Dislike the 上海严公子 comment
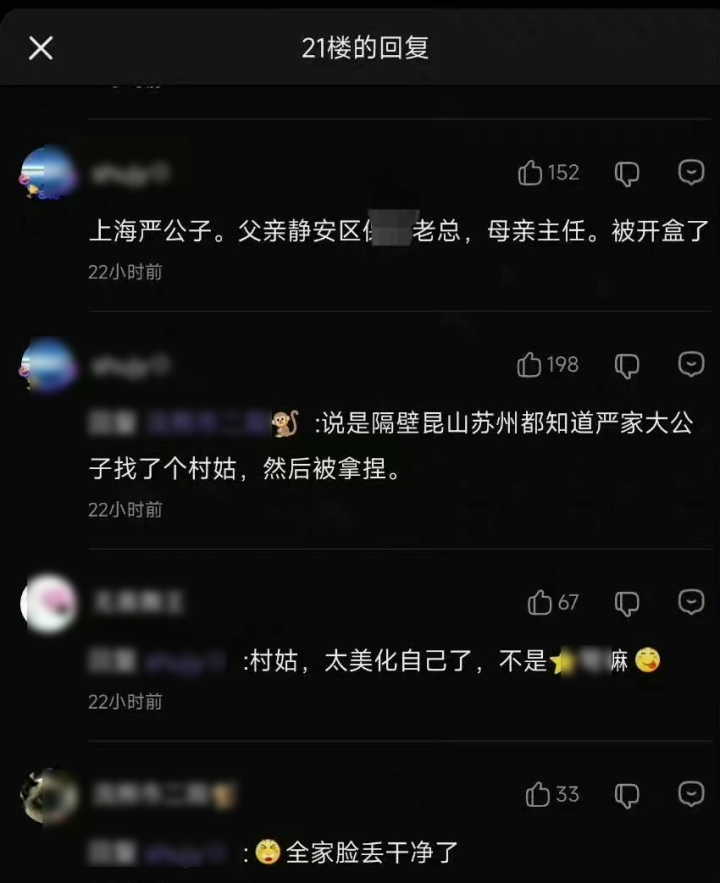 (627, 173)
